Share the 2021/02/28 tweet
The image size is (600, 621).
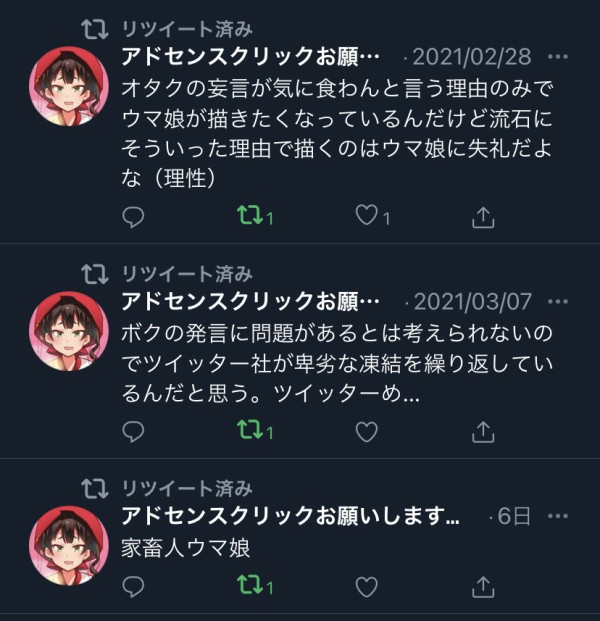[483, 216]
